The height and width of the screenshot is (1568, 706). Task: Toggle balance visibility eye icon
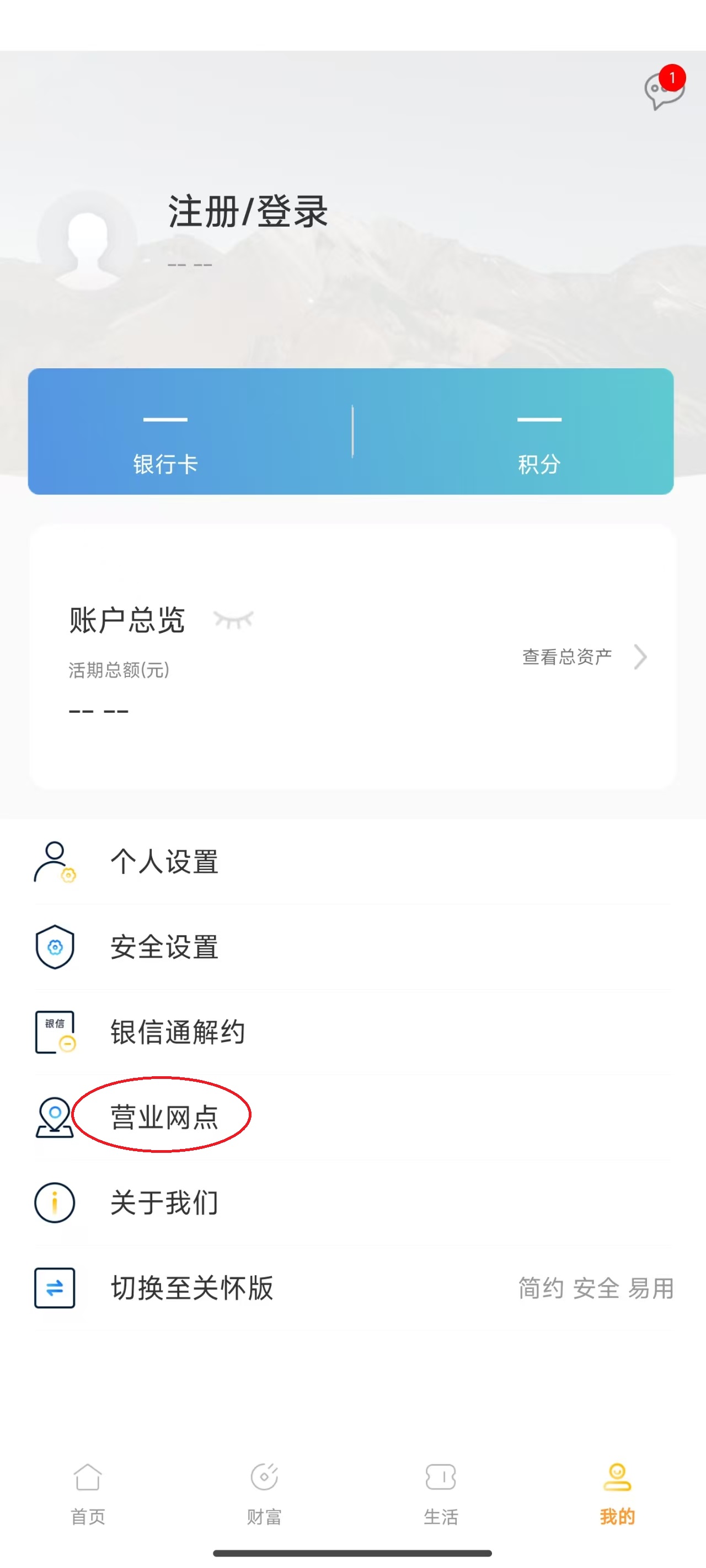(233, 620)
